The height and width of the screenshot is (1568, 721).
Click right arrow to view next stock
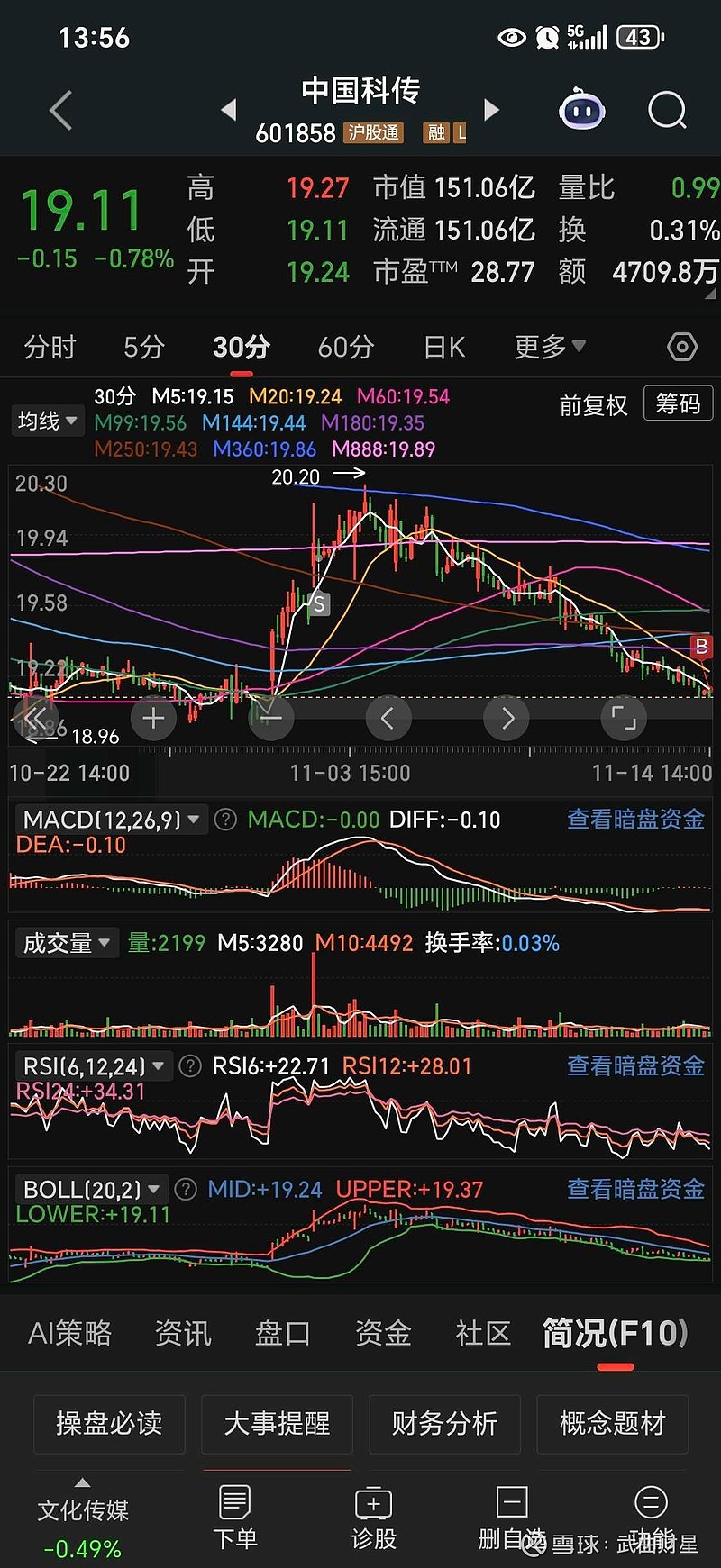pyautogui.click(x=490, y=109)
